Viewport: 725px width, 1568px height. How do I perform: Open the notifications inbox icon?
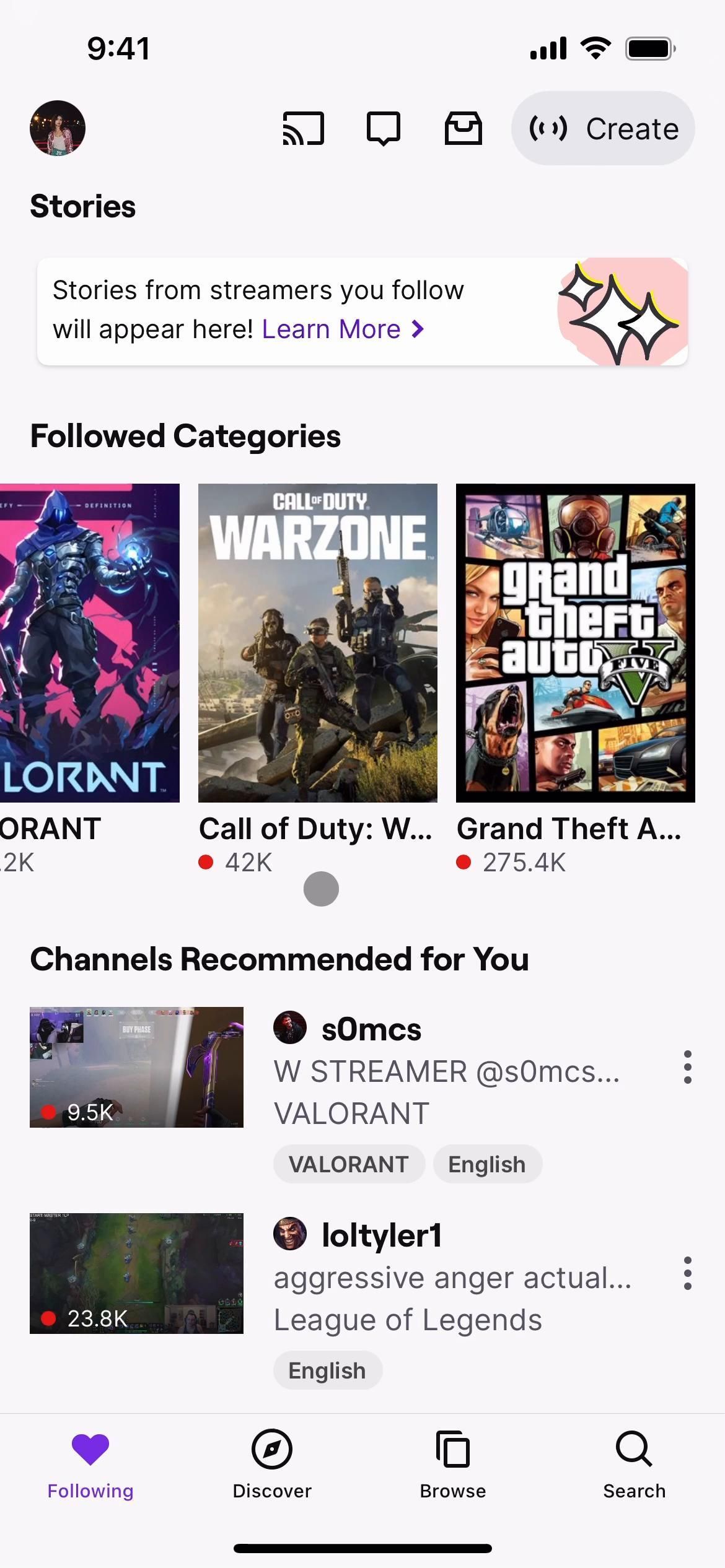click(x=463, y=129)
